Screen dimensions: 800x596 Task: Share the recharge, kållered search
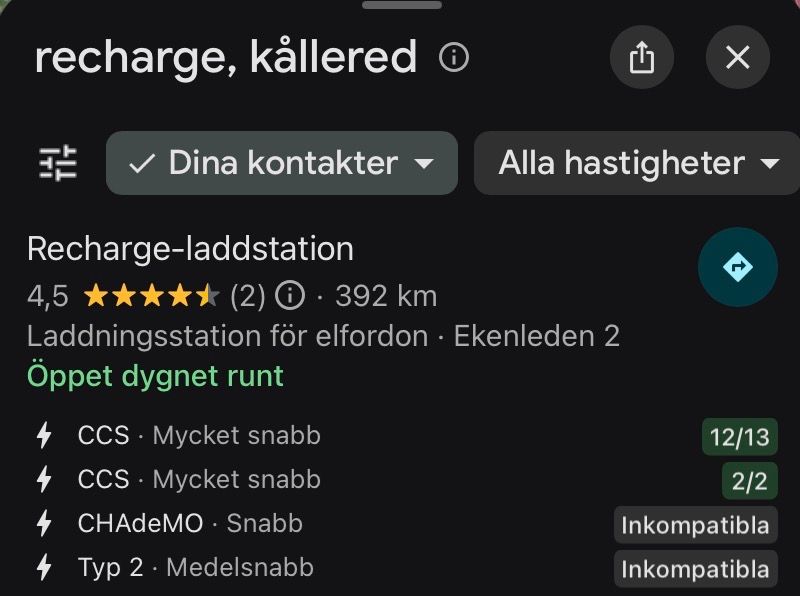(x=641, y=57)
